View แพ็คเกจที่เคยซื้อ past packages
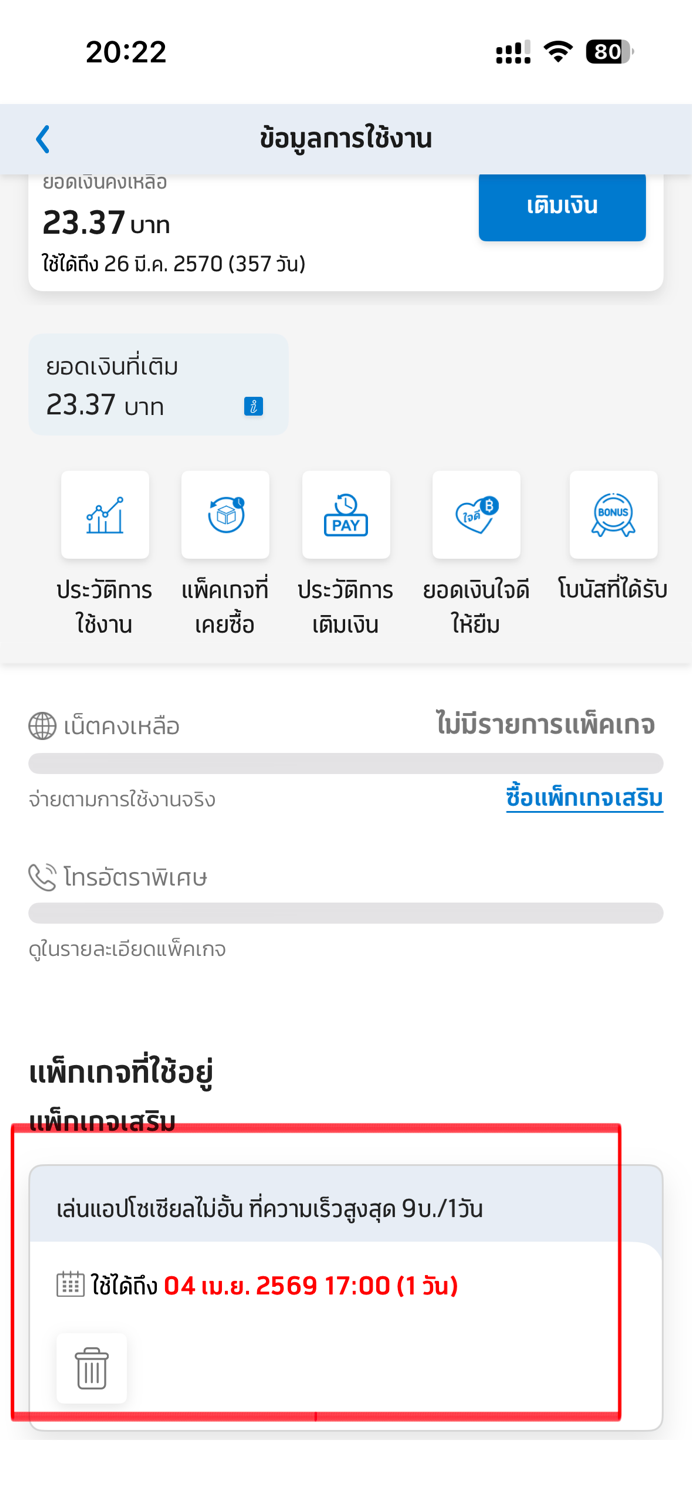 225,516
